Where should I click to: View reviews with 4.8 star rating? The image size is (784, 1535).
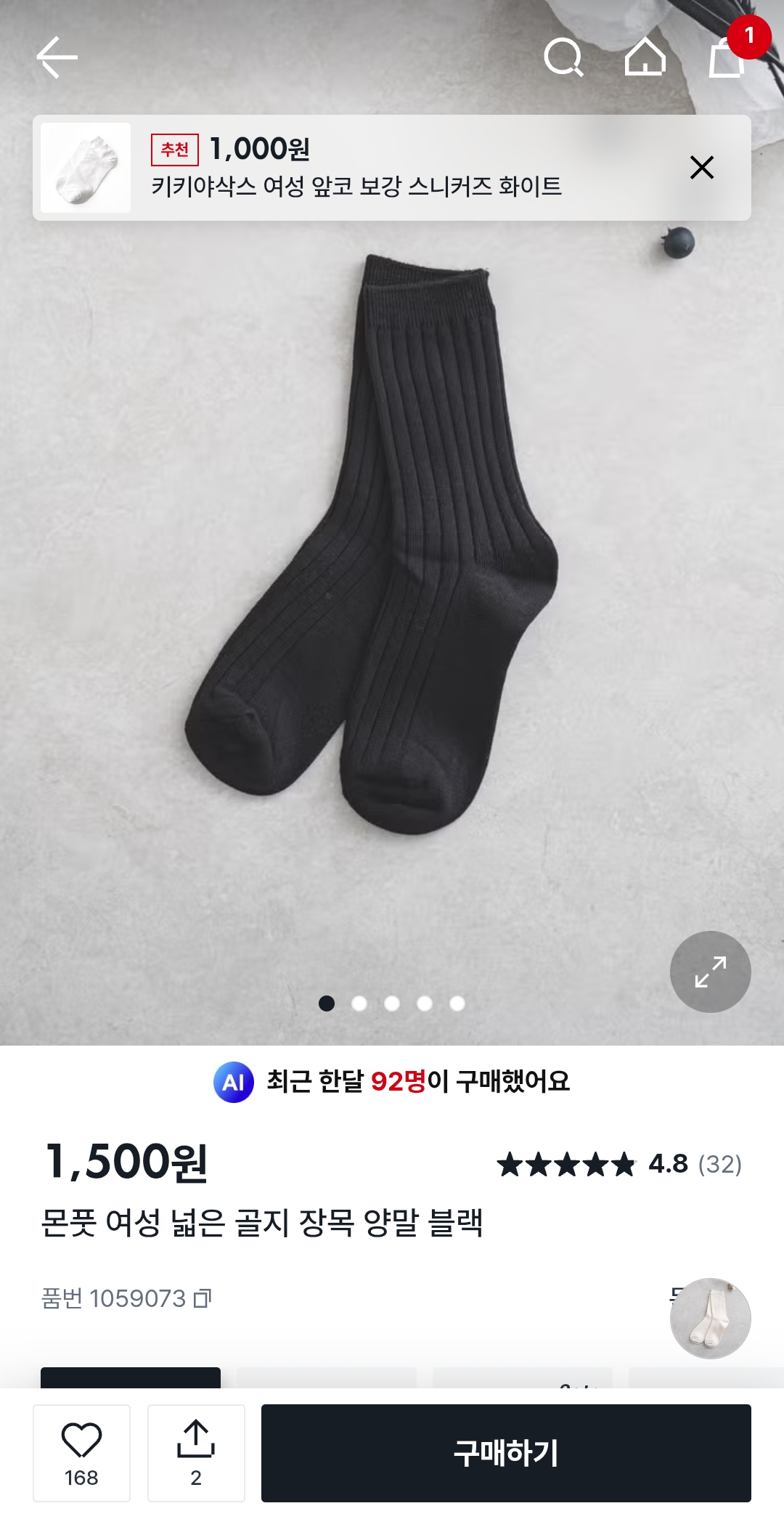point(619,1164)
